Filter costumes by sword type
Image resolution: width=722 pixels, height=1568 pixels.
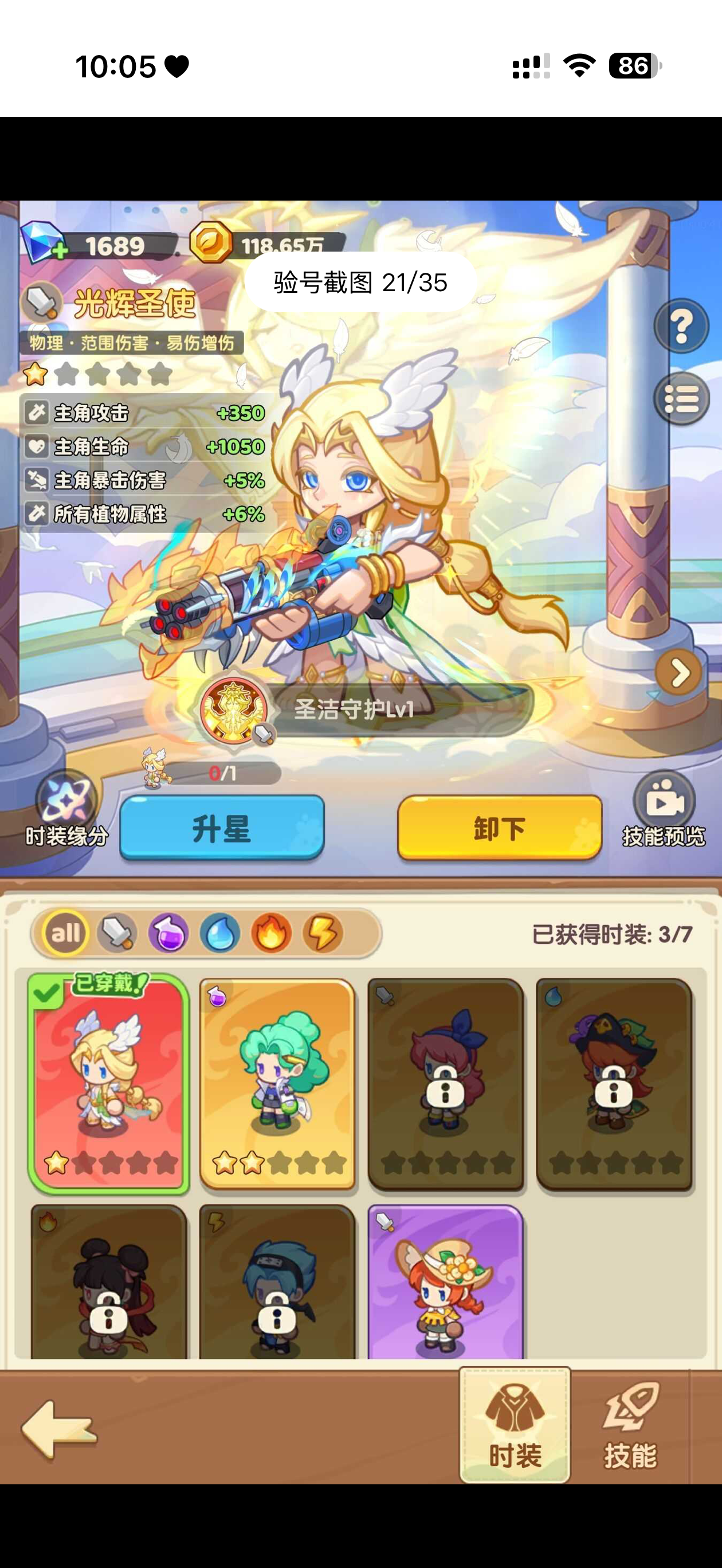[x=117, y=933]
